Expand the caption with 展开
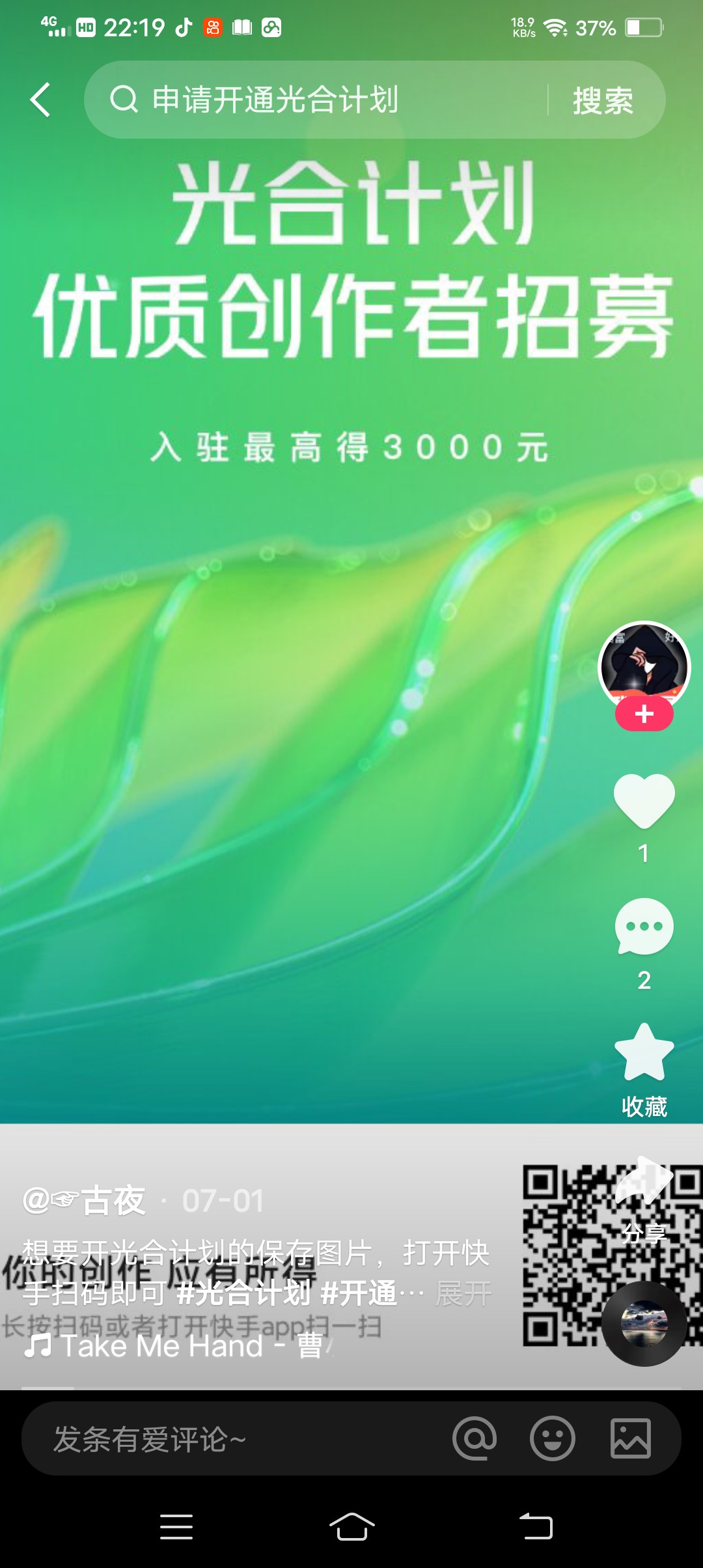703x1568 pixels. [463, 1293]
